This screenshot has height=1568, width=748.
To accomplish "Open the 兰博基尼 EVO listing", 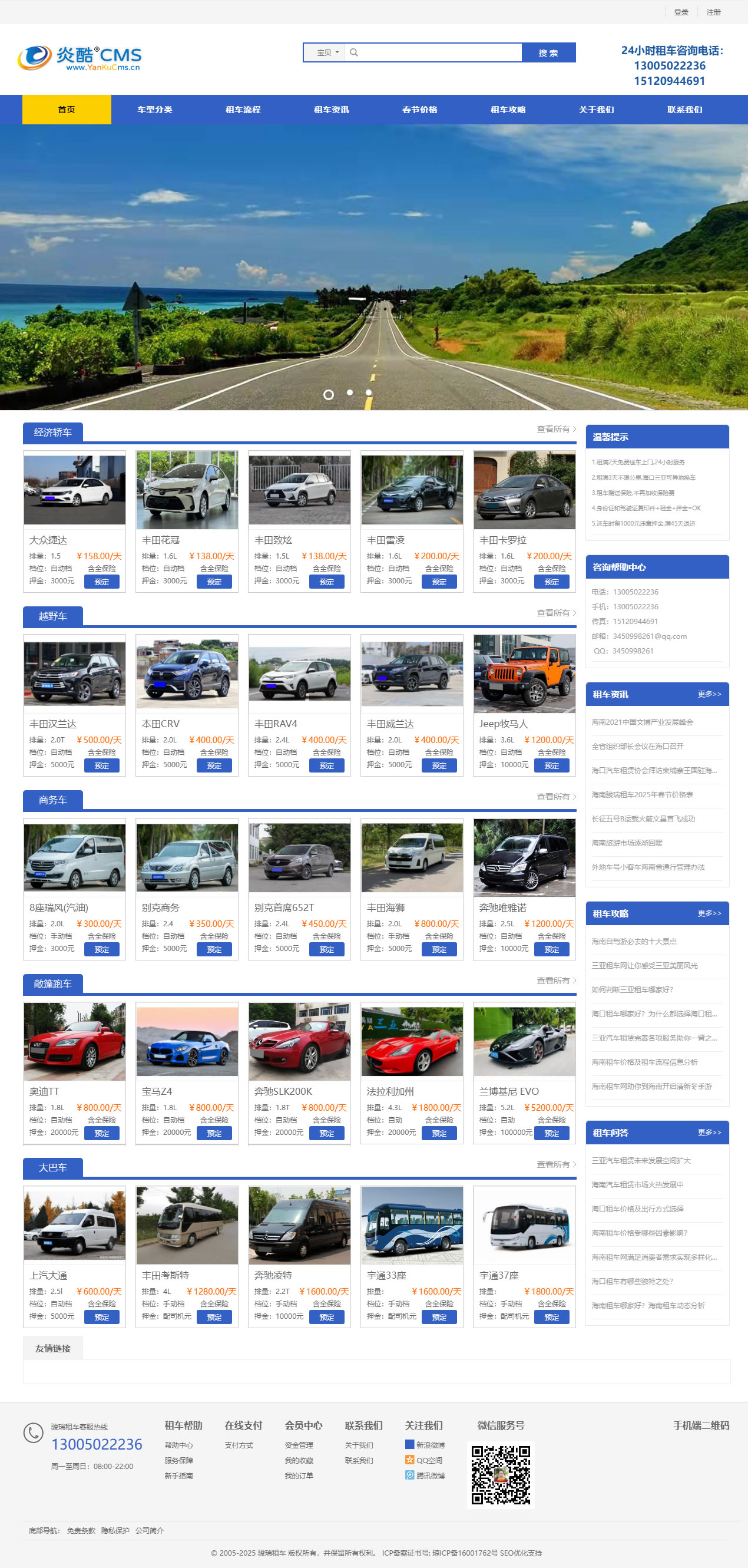I will pos(524,1042).
